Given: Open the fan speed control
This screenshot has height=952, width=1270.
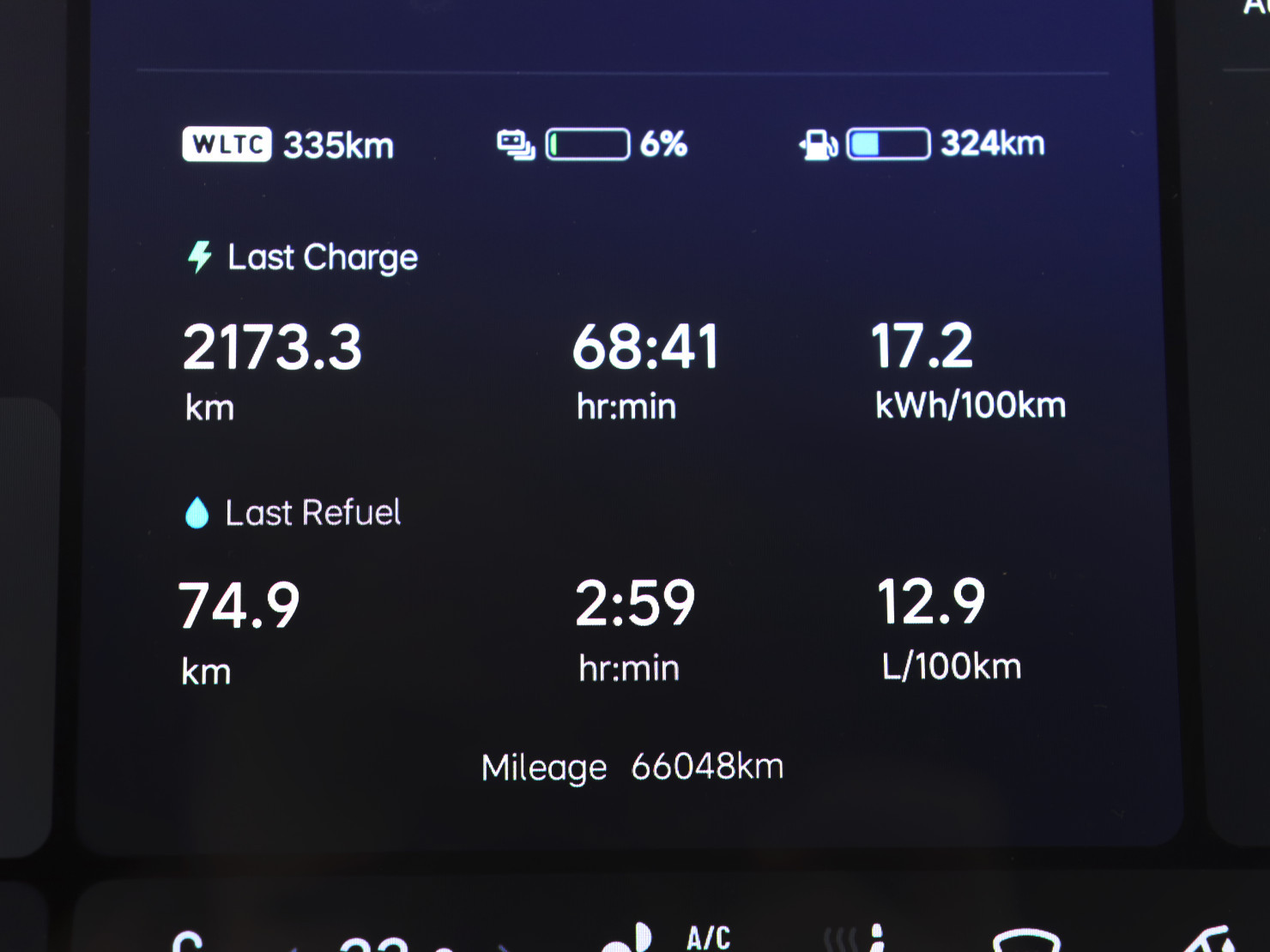Looking at the screenshot, I should [628, 939].
